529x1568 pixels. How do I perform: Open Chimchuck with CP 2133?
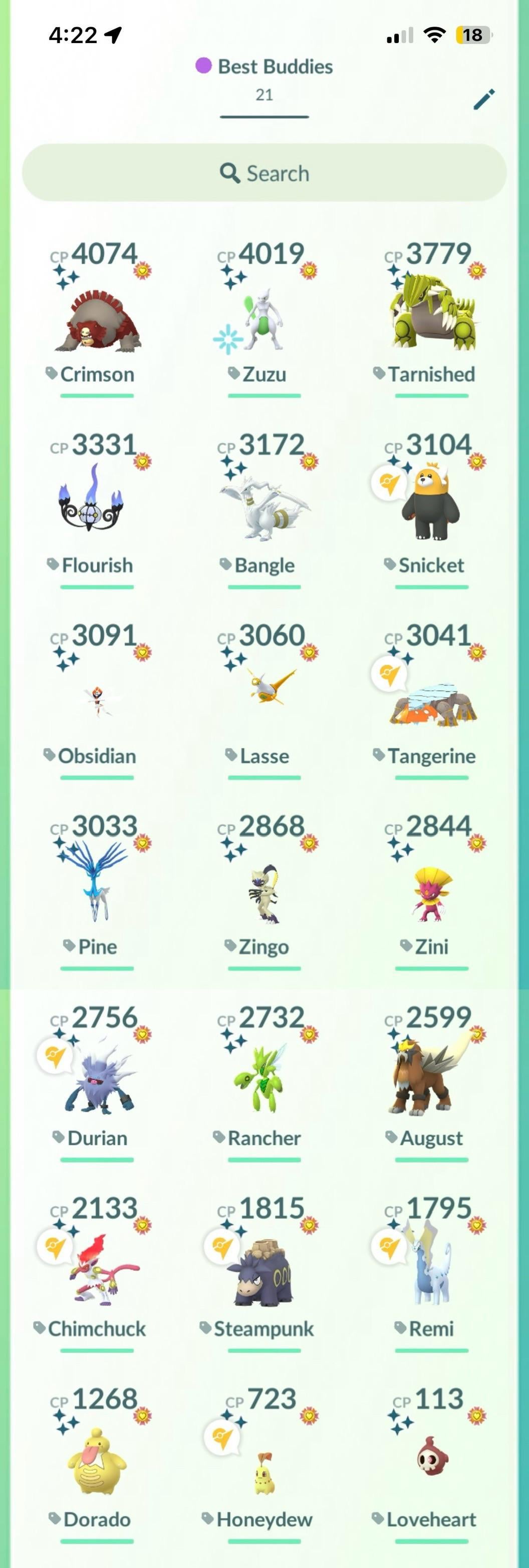[98, 1269]
